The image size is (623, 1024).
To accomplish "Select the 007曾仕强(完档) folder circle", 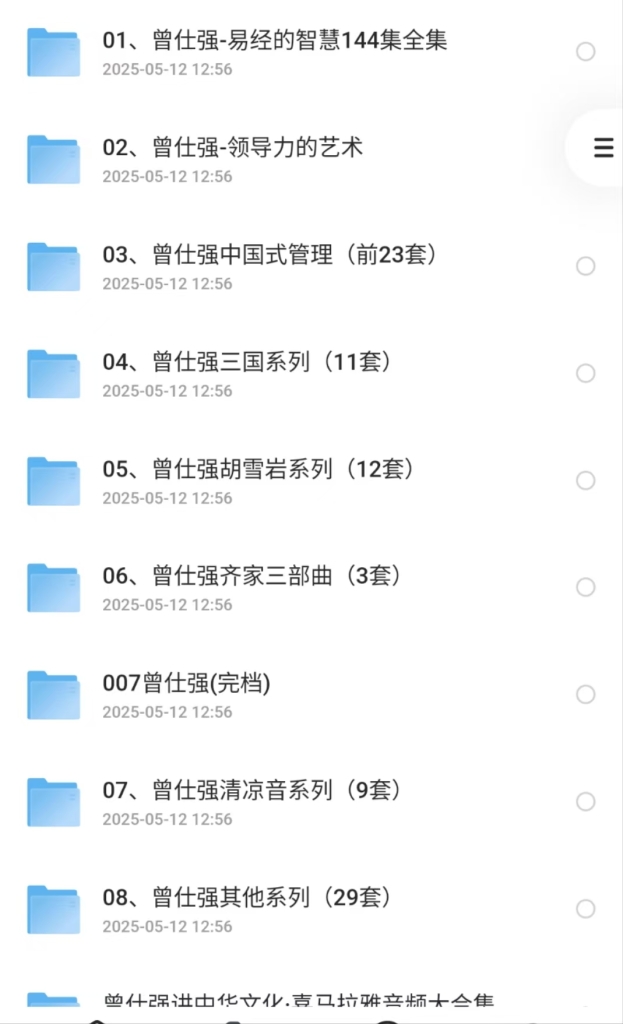I will pyautogui.click(x=586, y=694).
